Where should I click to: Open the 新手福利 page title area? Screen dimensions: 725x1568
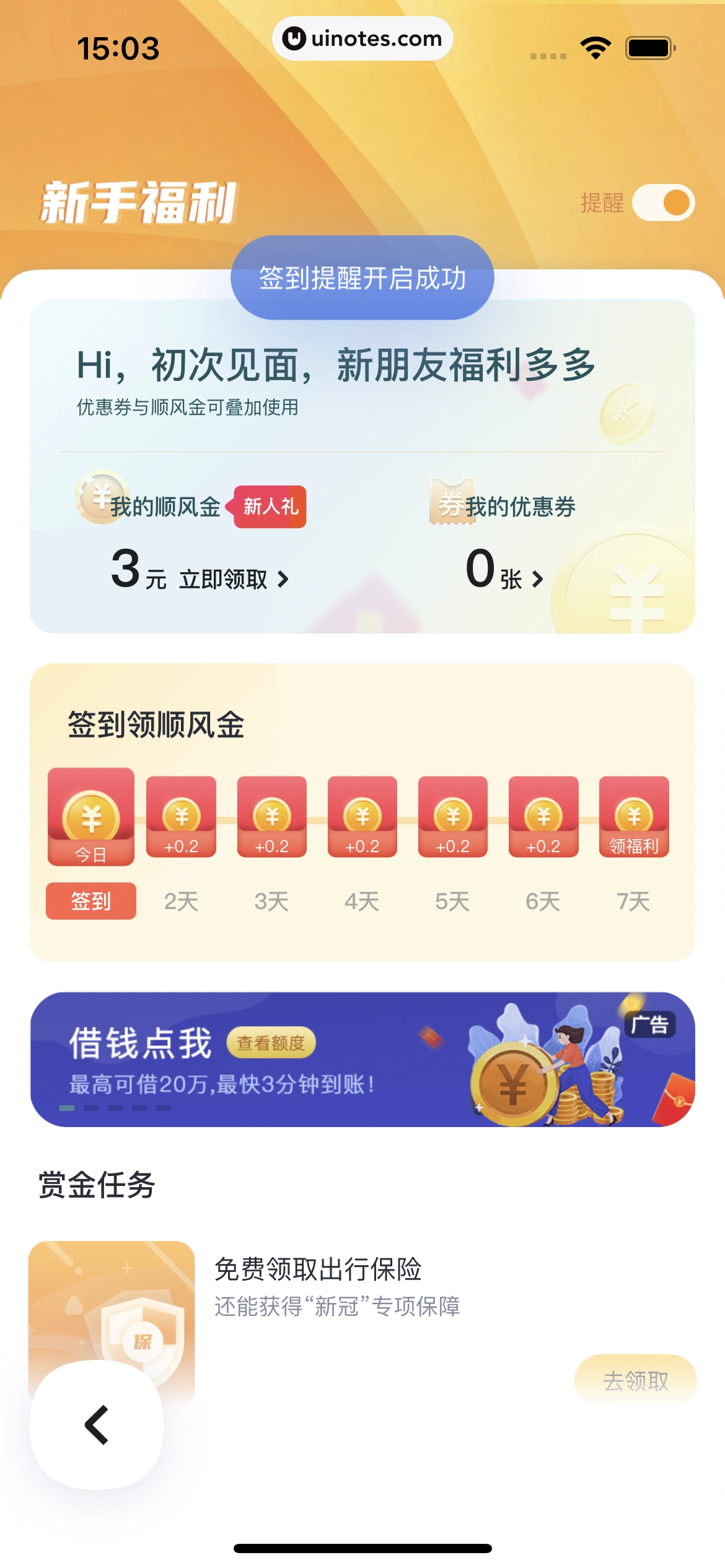coord(138,202)
